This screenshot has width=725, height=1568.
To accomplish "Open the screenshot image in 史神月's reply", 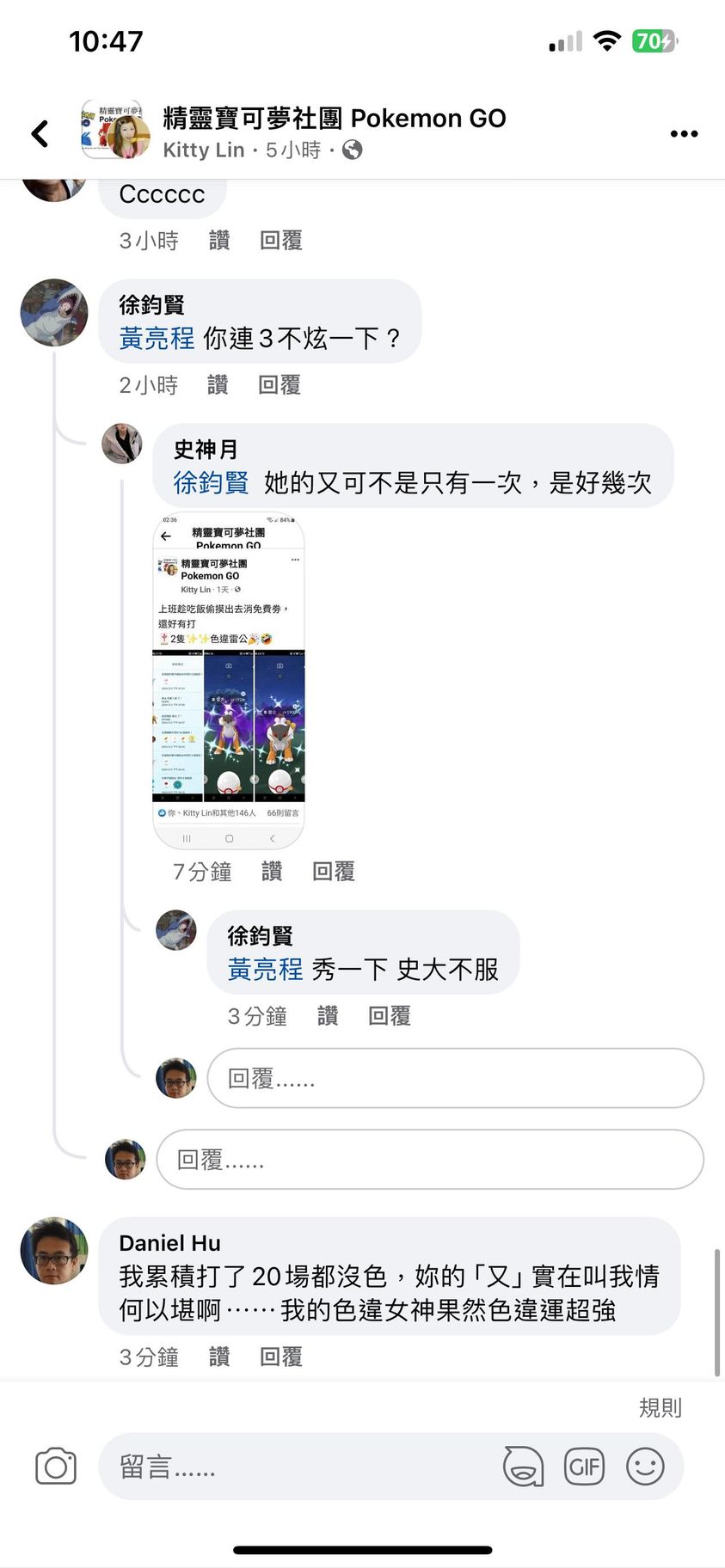I will (229, 681).
